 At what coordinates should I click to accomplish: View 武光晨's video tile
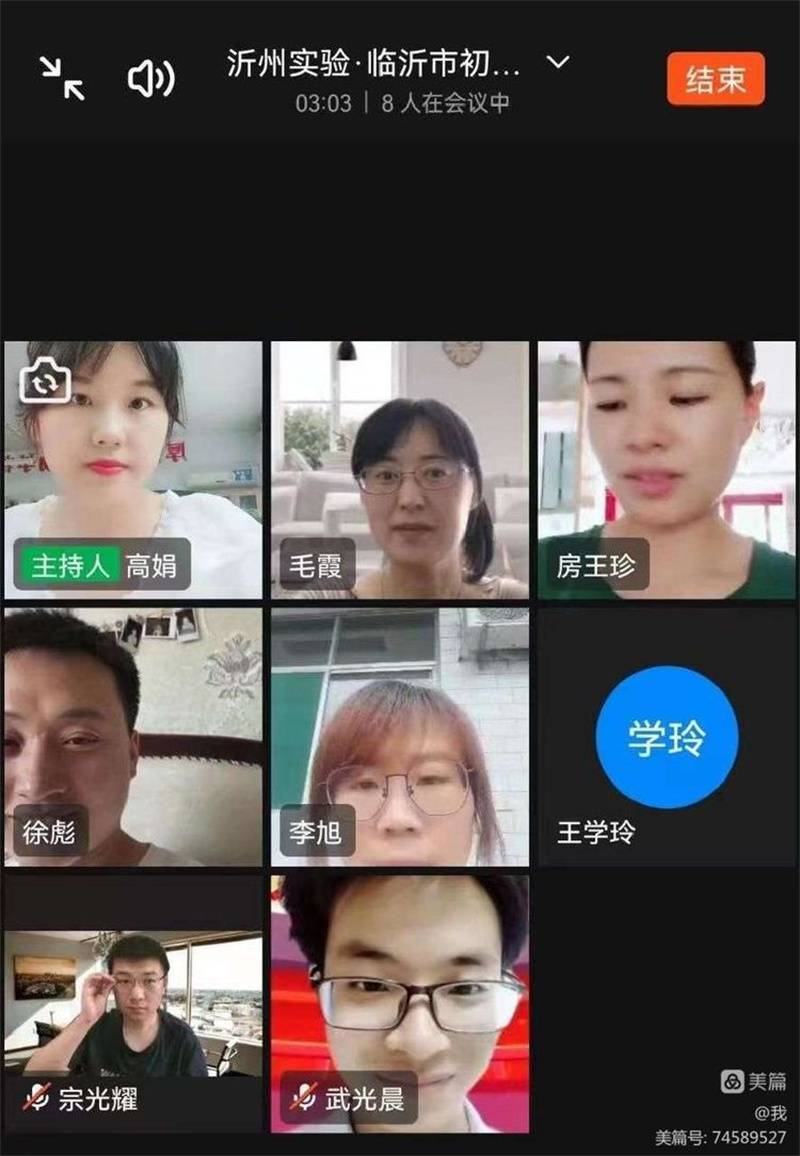(400, 1003)
